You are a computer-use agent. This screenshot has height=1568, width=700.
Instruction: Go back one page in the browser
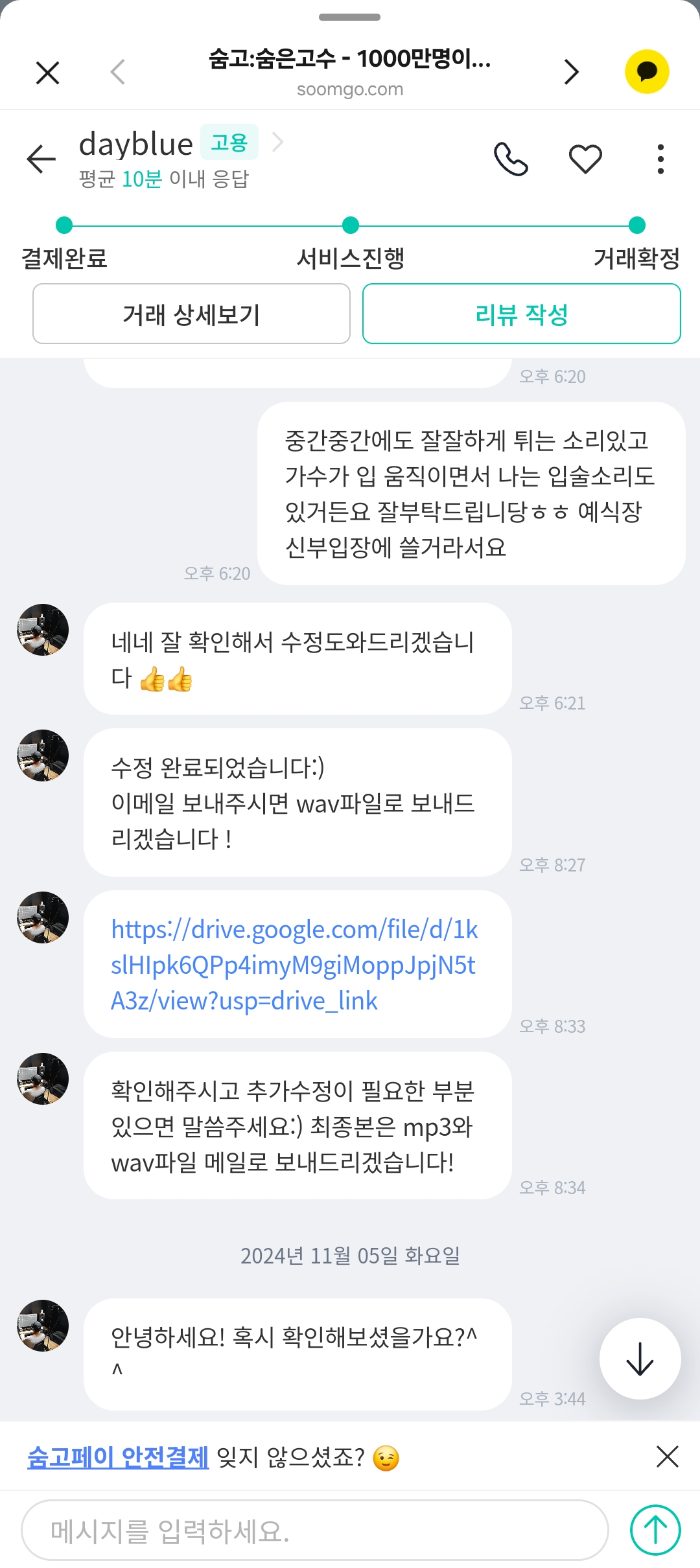pyautogui.click(x=117, y=72)
